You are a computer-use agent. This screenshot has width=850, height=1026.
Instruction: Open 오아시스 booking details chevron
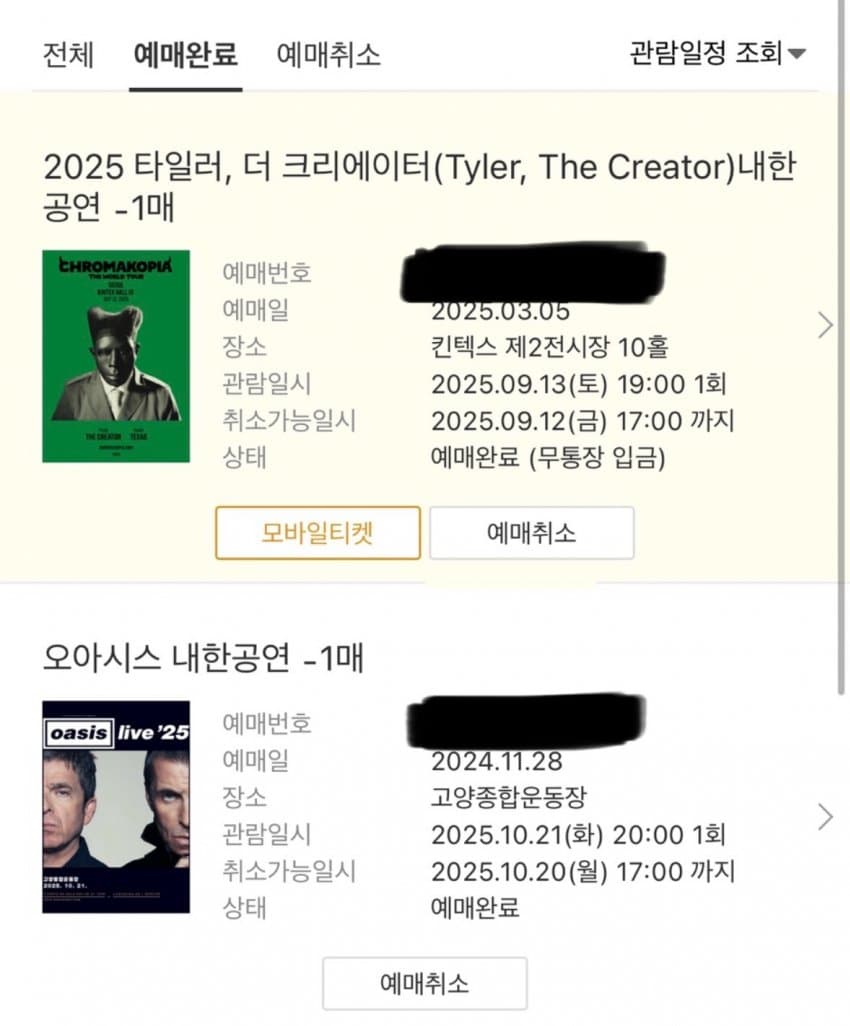[x=825, y=817]
